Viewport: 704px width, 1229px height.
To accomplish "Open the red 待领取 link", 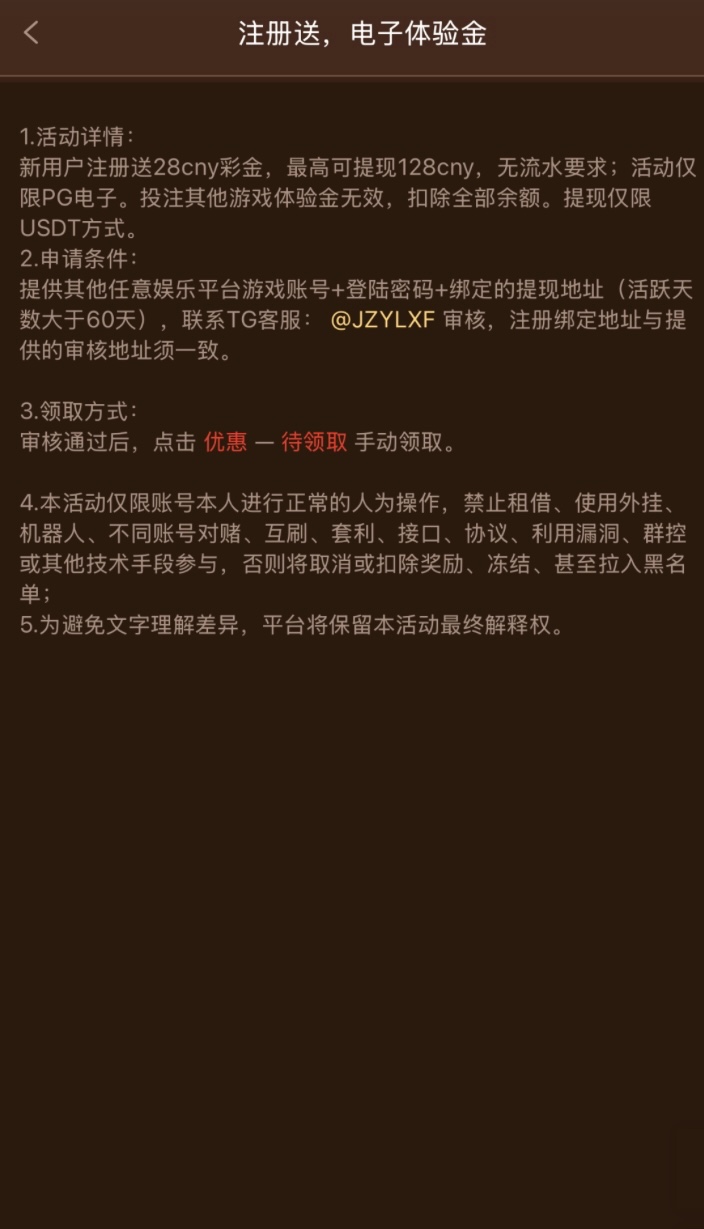I will [314, 443].
